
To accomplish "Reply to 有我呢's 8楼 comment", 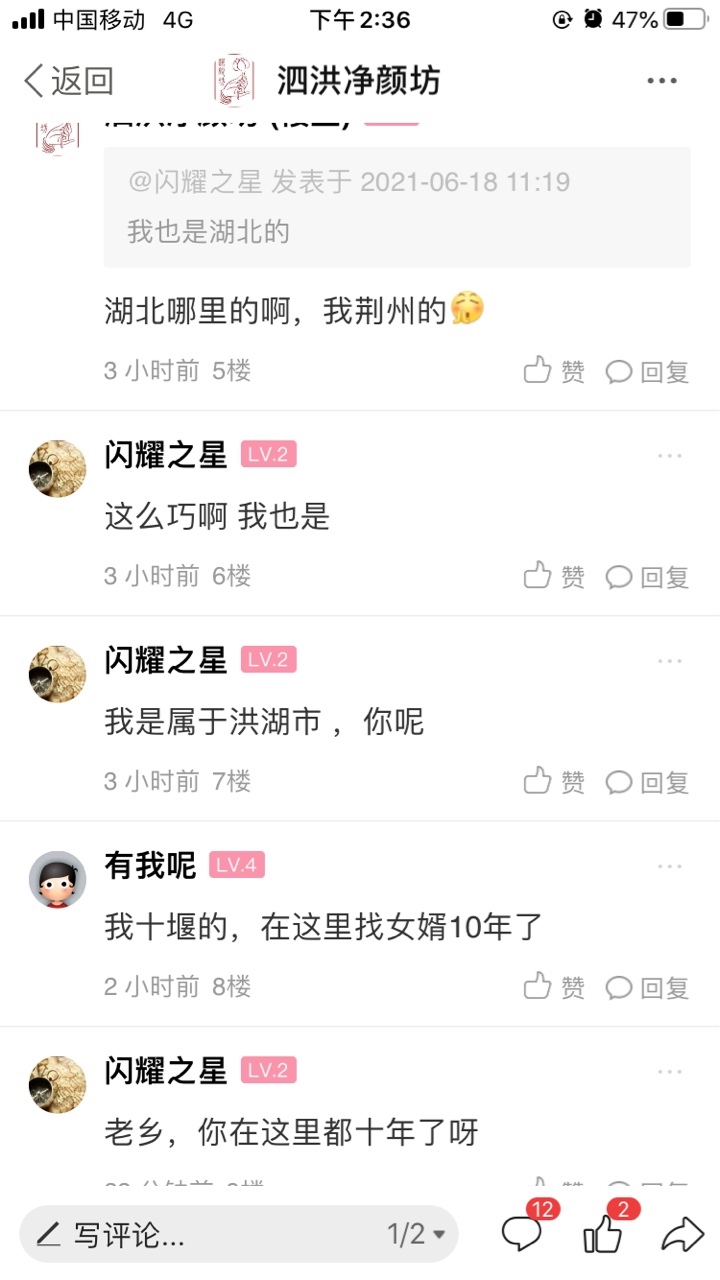I will 648,987.
